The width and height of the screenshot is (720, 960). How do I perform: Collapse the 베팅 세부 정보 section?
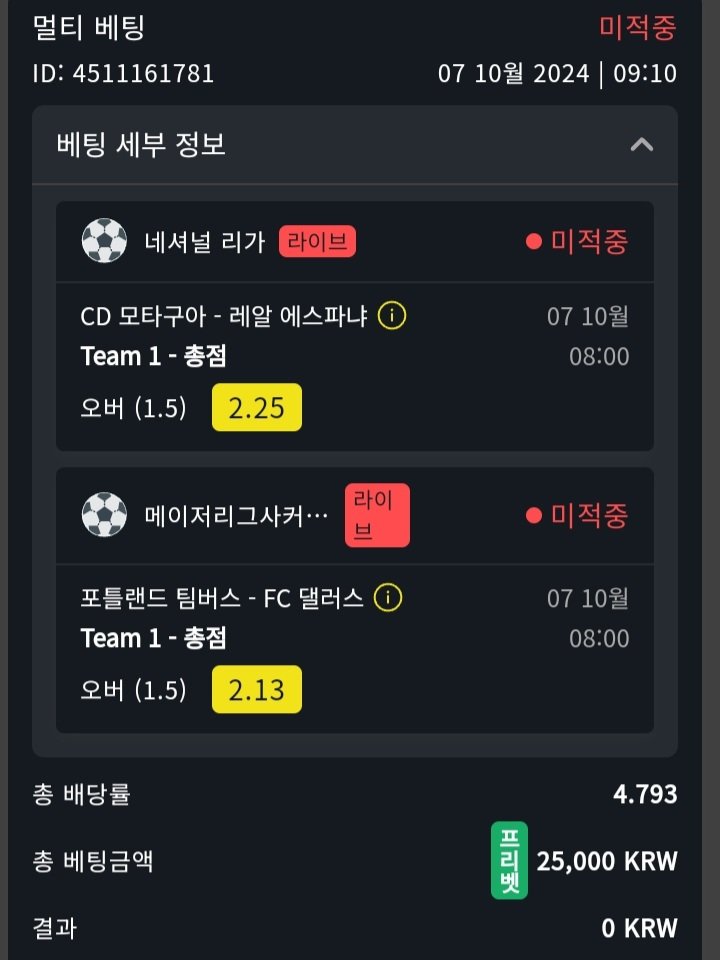pyautogui.click(x=641, y=145)
